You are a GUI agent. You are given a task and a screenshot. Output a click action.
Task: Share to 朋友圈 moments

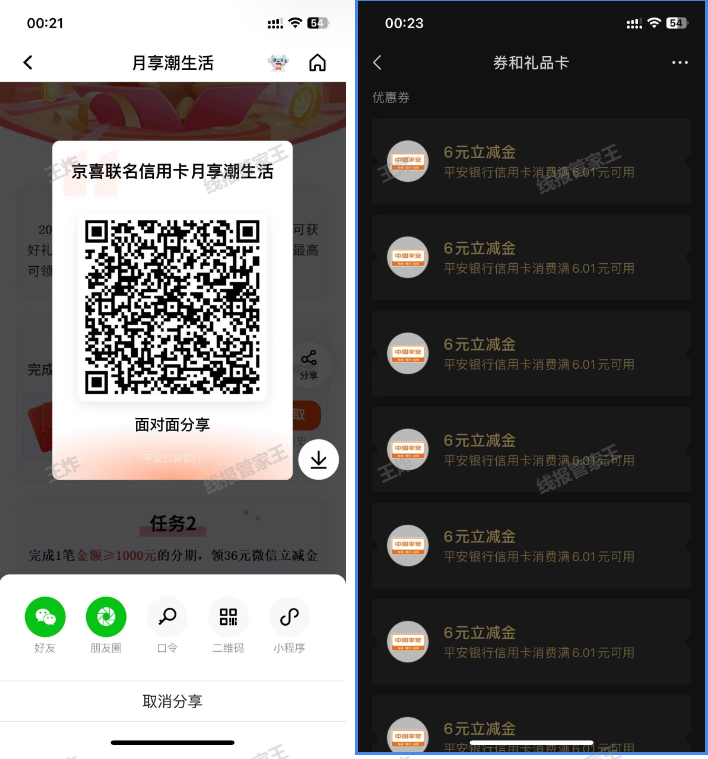point(106,617)
